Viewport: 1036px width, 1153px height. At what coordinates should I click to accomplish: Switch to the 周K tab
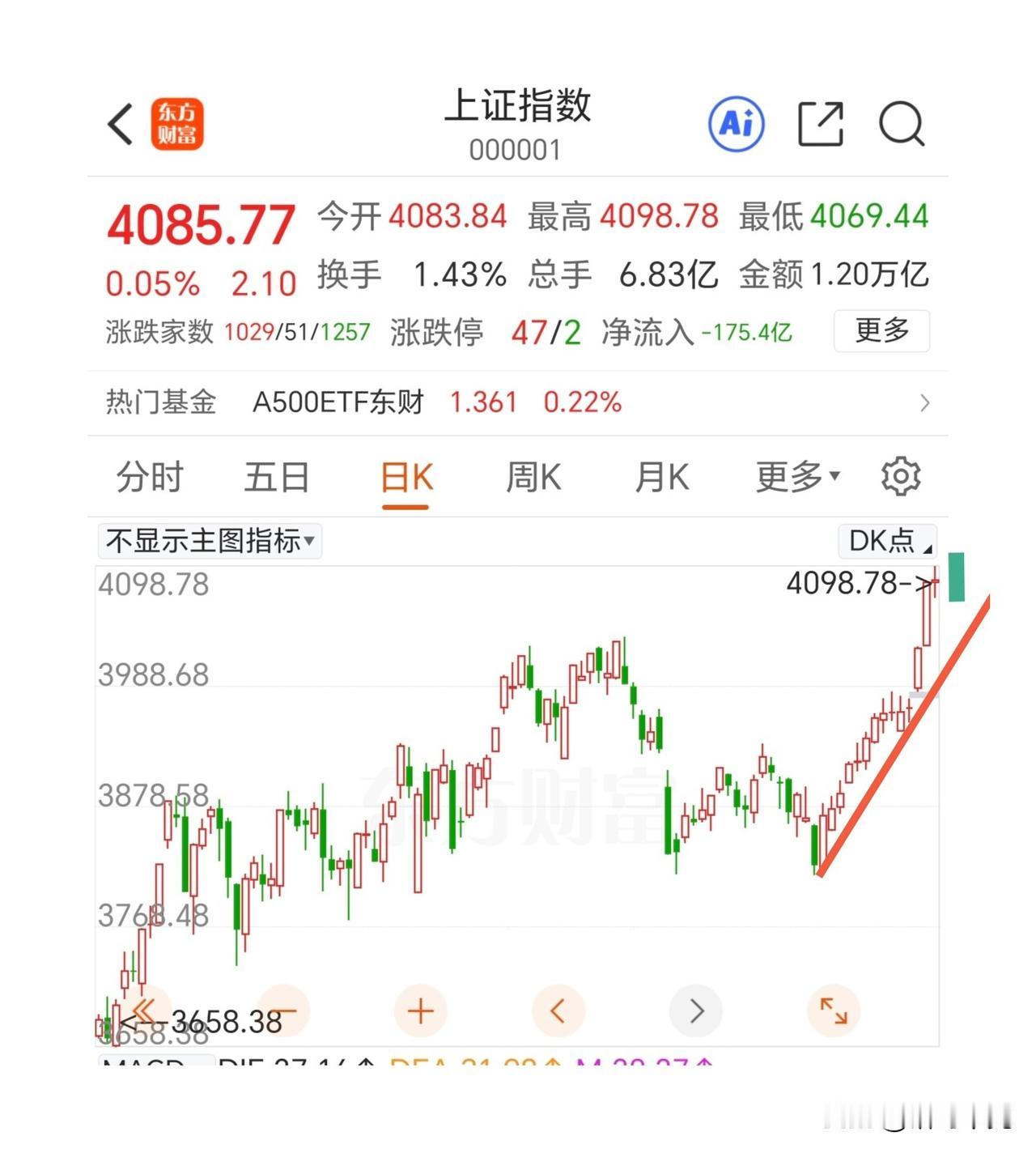(533, 476)
